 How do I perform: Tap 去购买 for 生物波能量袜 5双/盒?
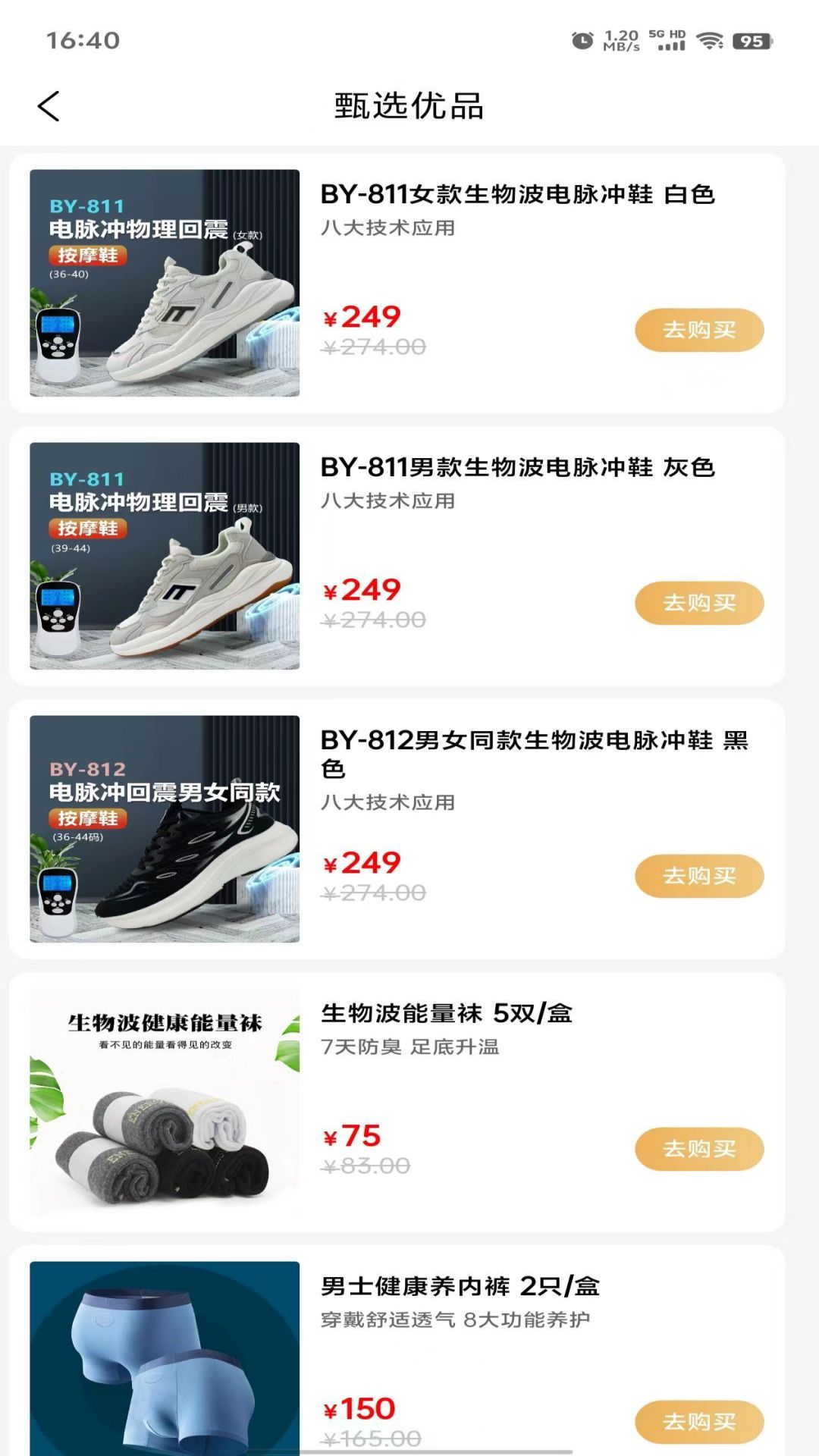[x=698, y=1149]
